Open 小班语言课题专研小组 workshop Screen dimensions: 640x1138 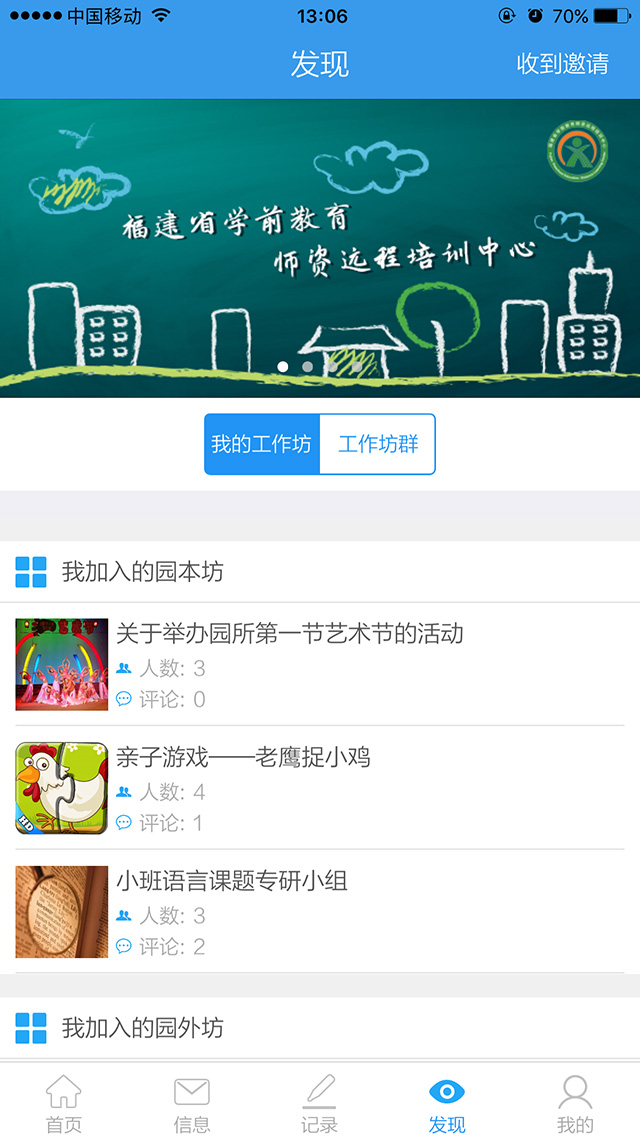tap(320, 911)
